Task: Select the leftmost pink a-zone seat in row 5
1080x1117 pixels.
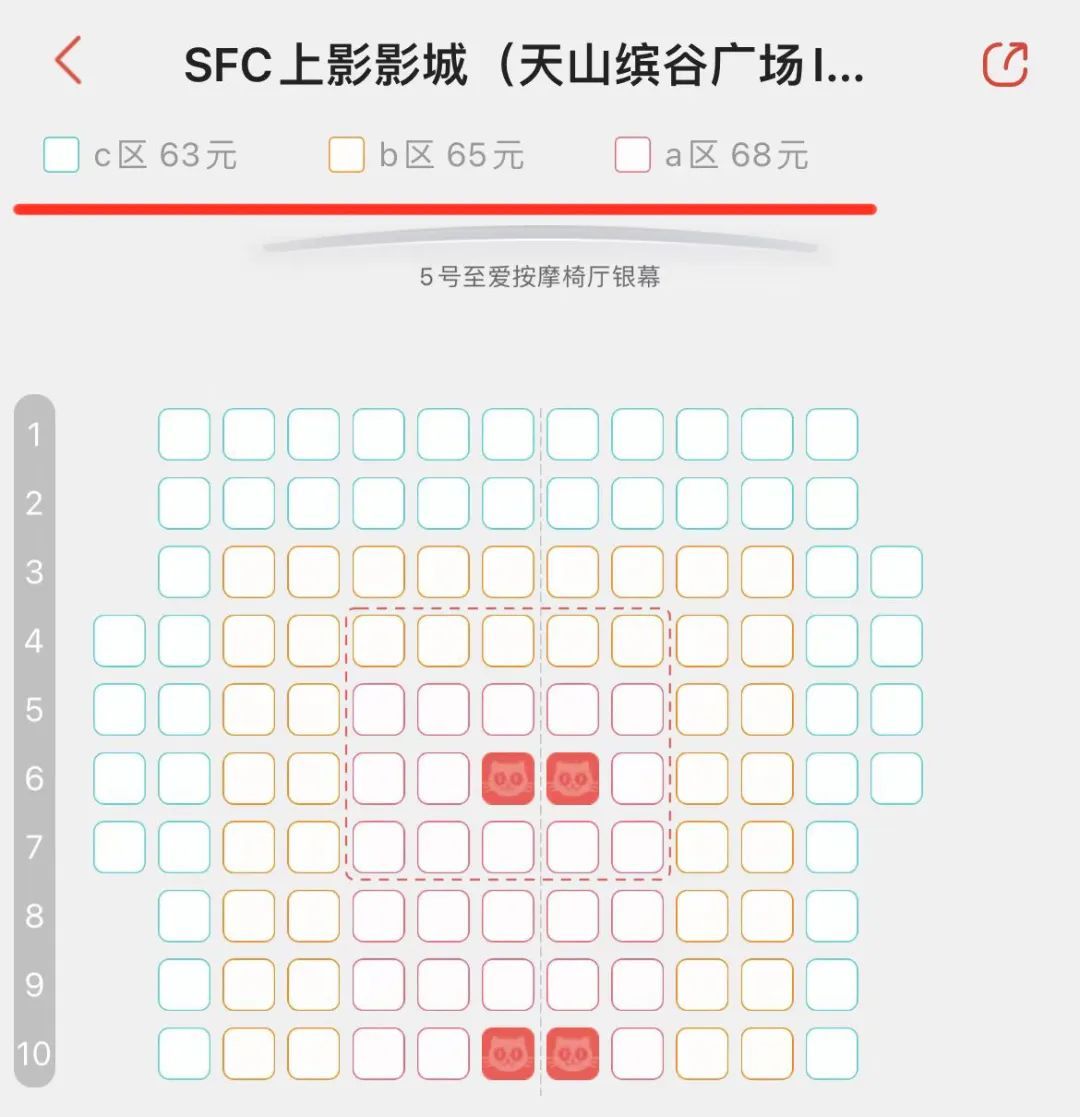Action: (x=378, y=709)
